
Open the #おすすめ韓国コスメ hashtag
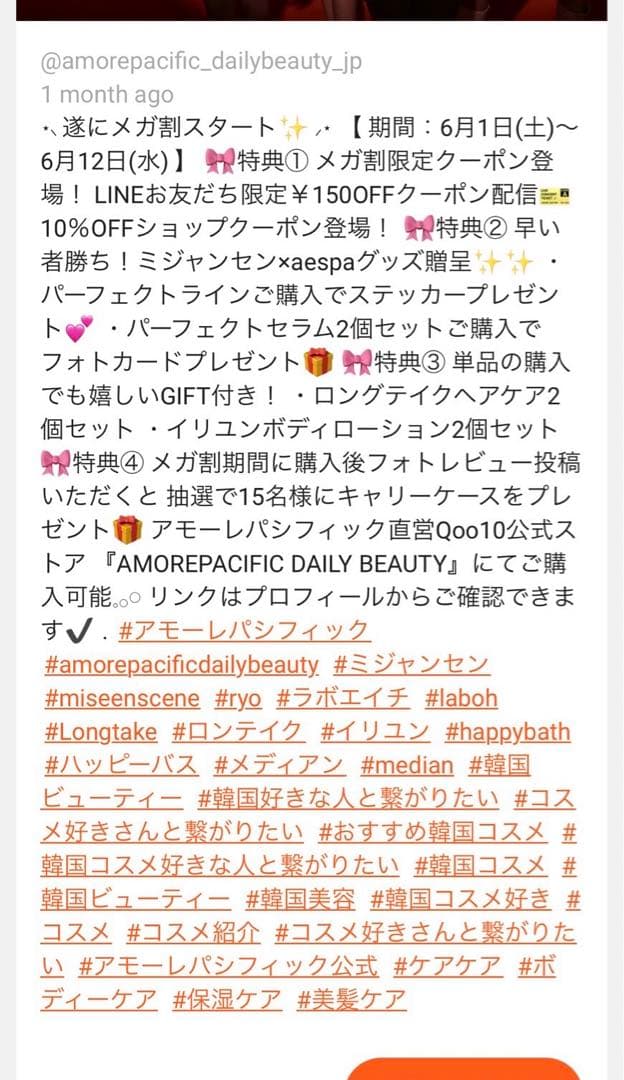coord(432,833)
